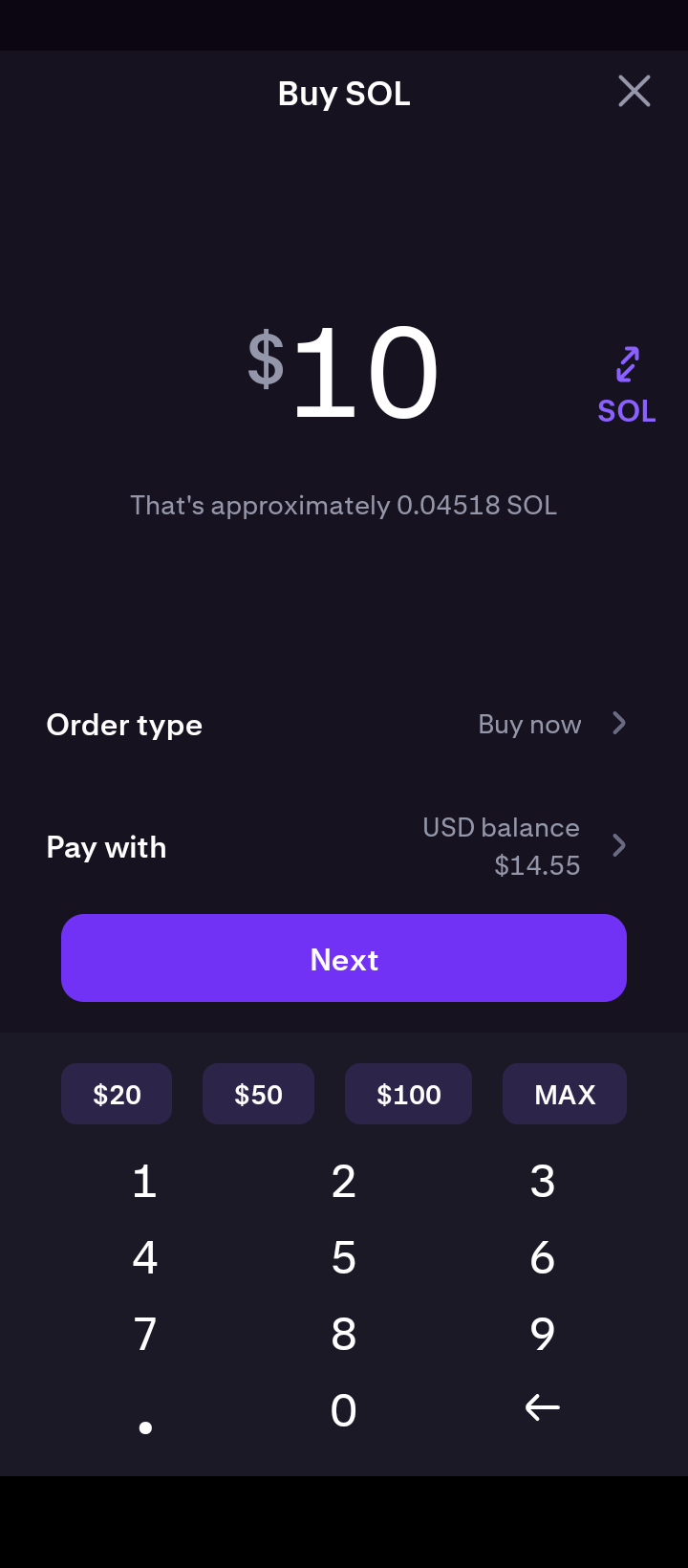688x1568 pixels.
Task: Choose the $50 preset amount
Action: [x=258, y=1094]
